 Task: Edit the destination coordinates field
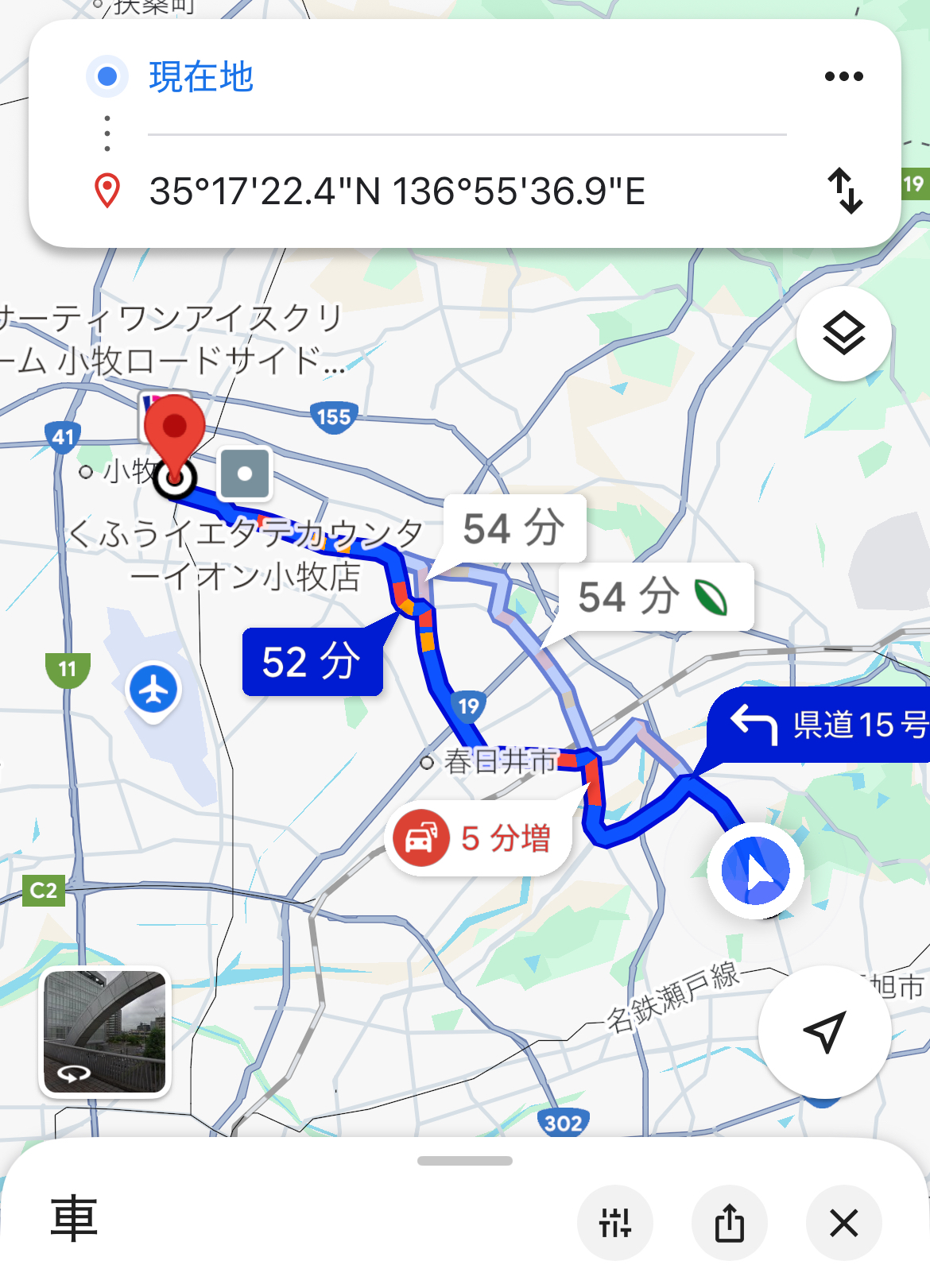[397, 191]
